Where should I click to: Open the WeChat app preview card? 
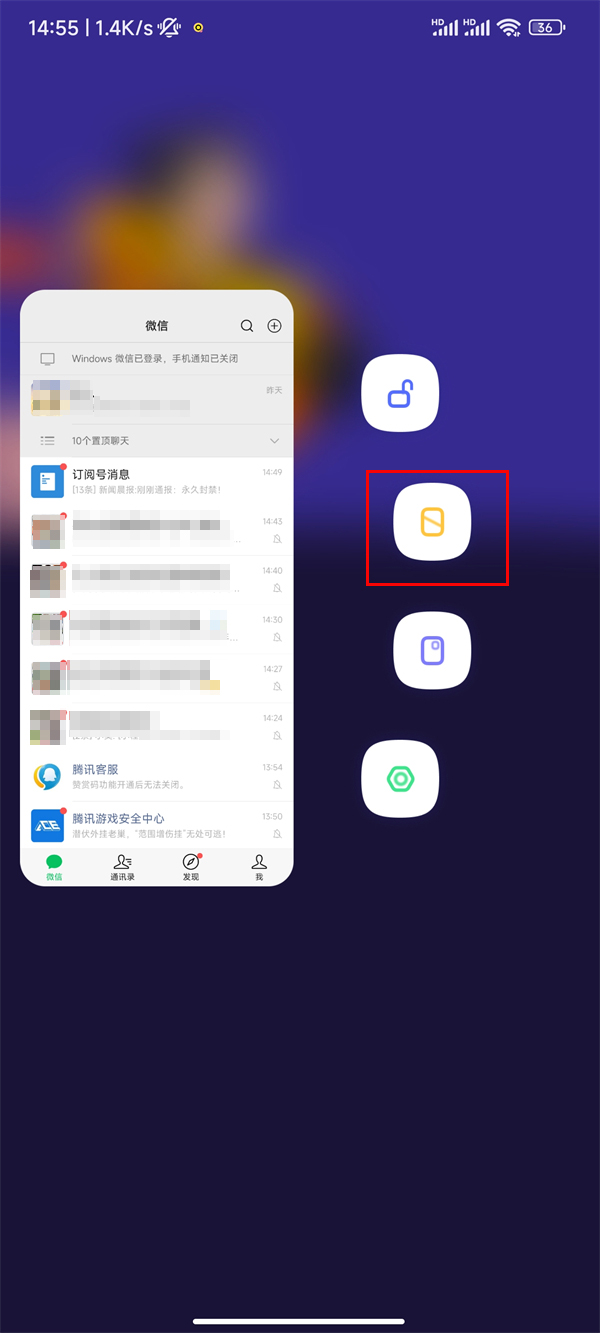(x=157, y=588)
